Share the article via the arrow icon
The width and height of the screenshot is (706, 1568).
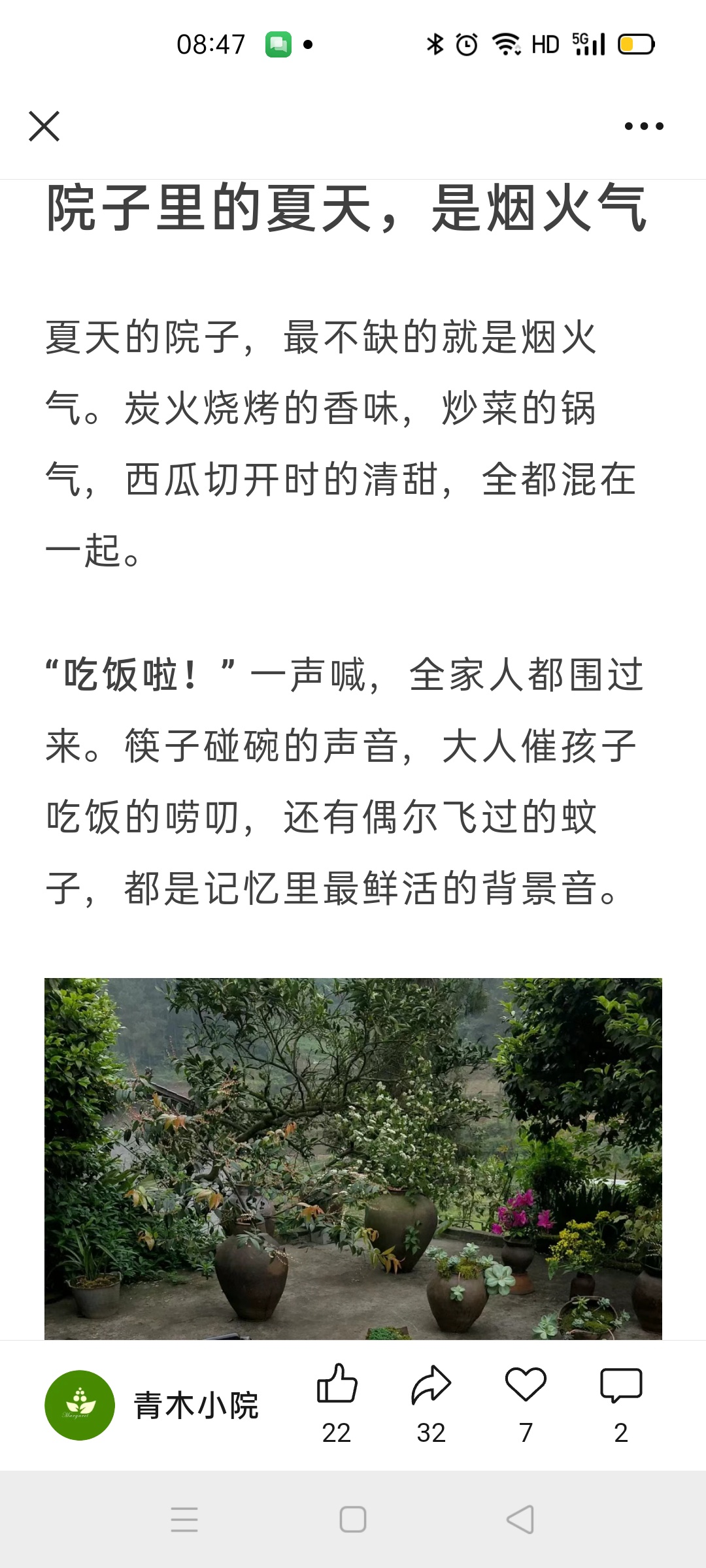coord(431,1385)
